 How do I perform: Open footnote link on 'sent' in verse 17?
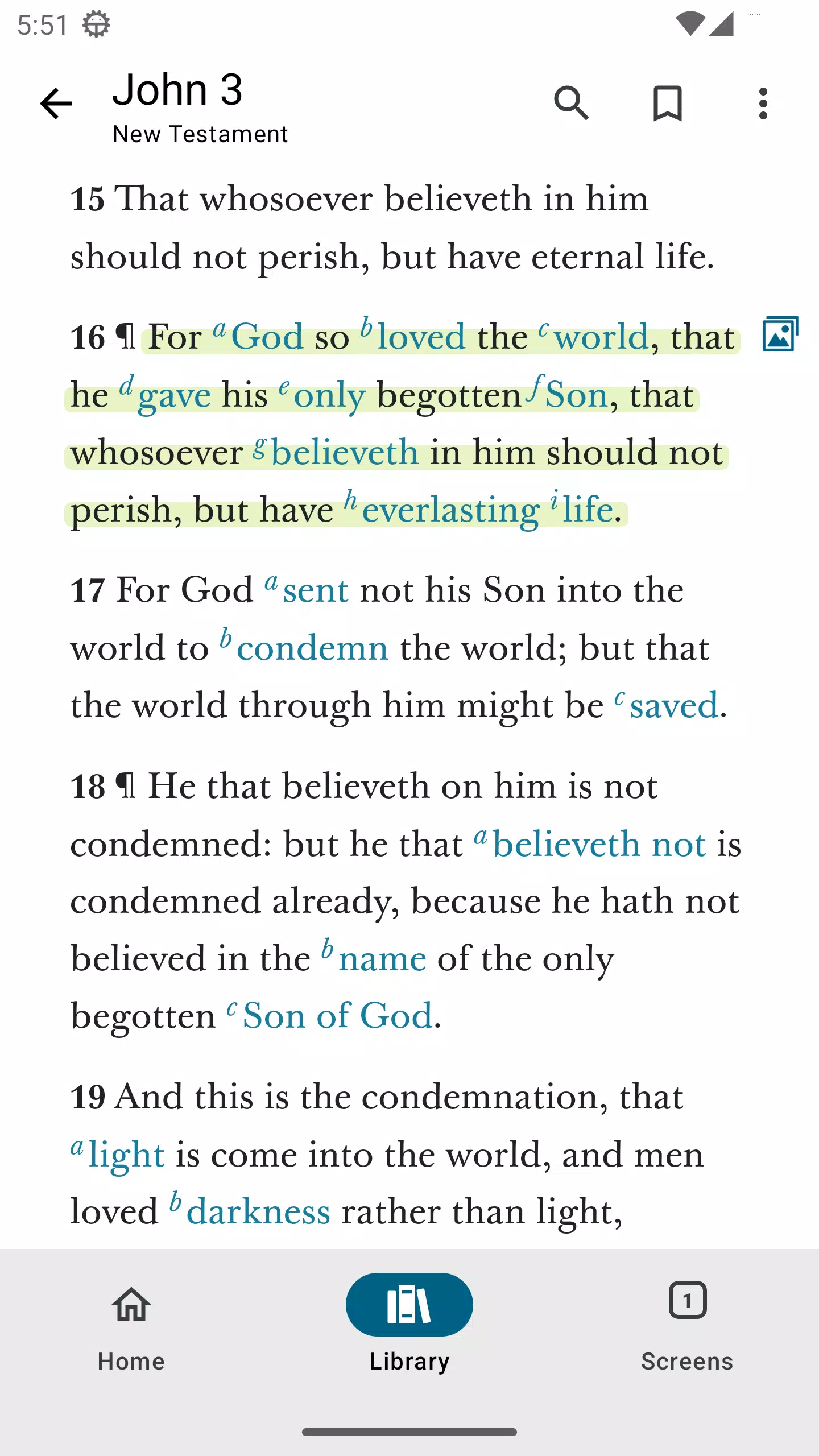pos(315,590)
